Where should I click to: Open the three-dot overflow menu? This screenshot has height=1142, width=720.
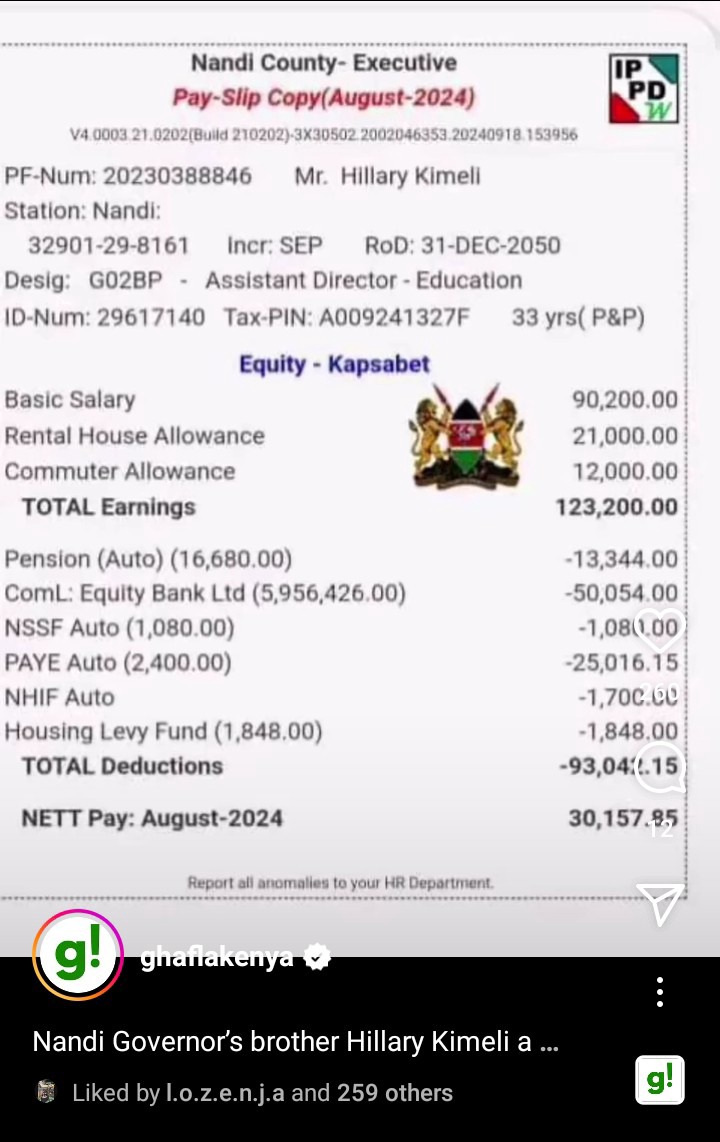click(x=660, y=991)
